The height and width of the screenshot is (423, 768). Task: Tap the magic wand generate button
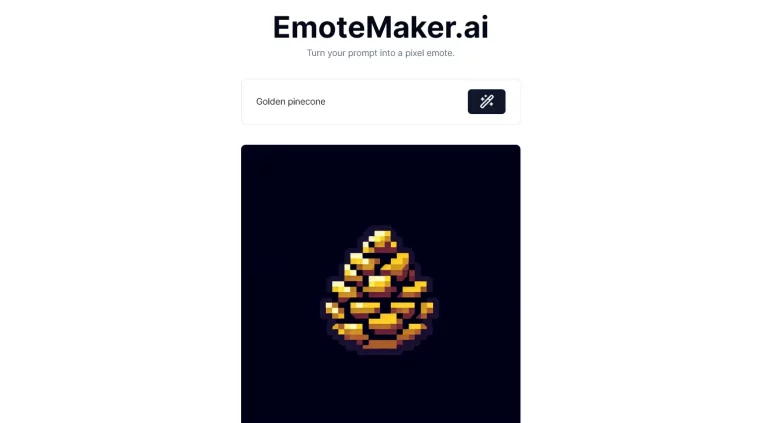click(x=486, y=101)
